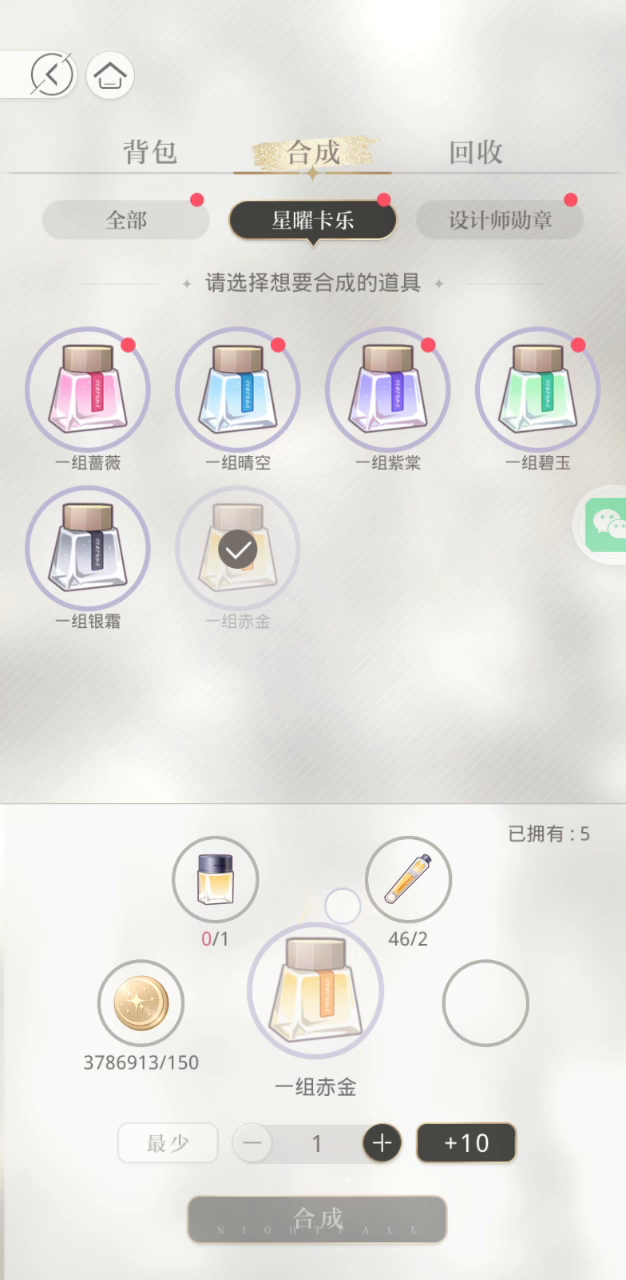The image size is (626, 1280).
Task: Decrease the synthesis quantity by one
Action: tap(254, 1143)
